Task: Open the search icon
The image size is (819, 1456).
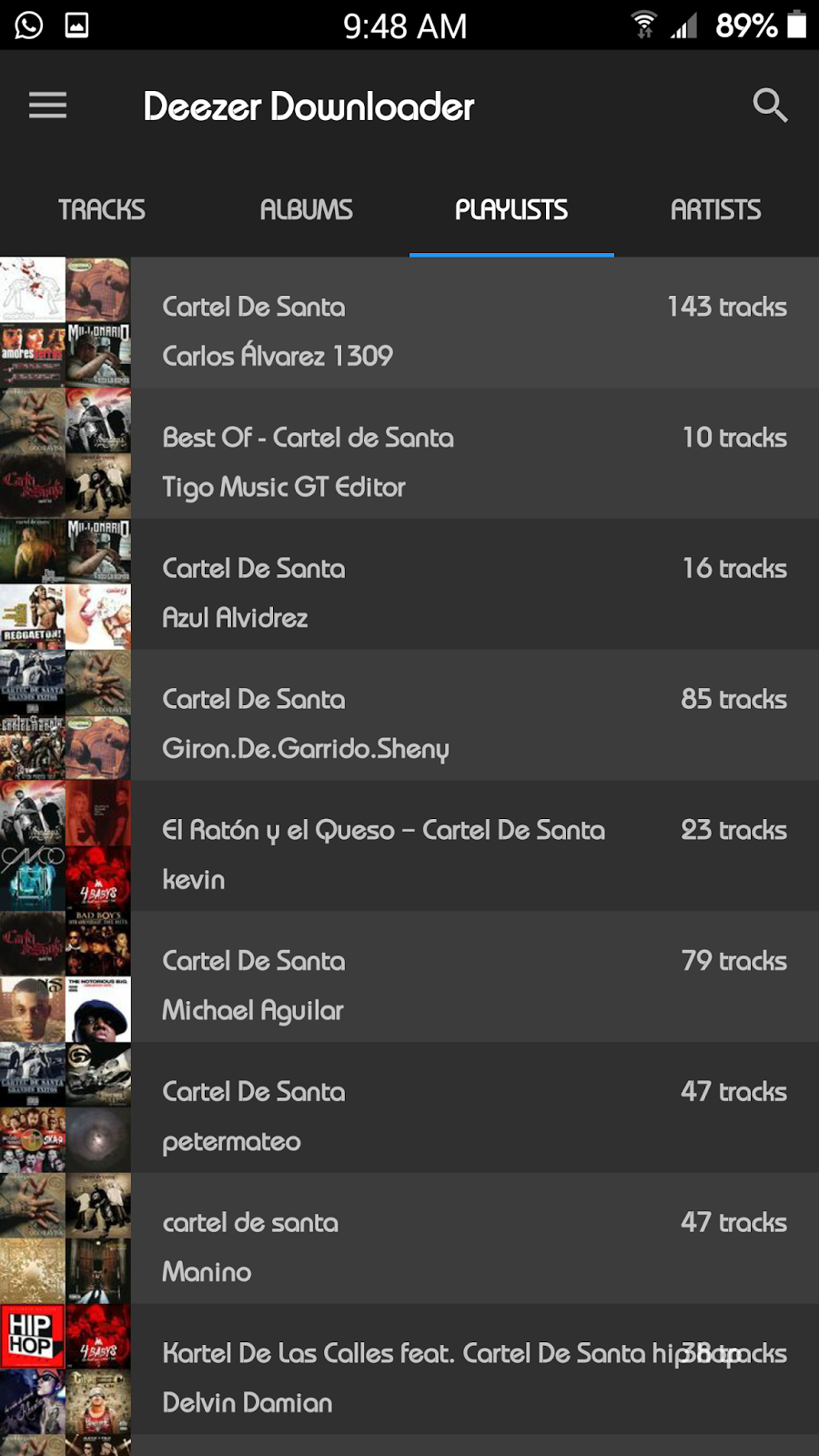Action: (770, 106)
